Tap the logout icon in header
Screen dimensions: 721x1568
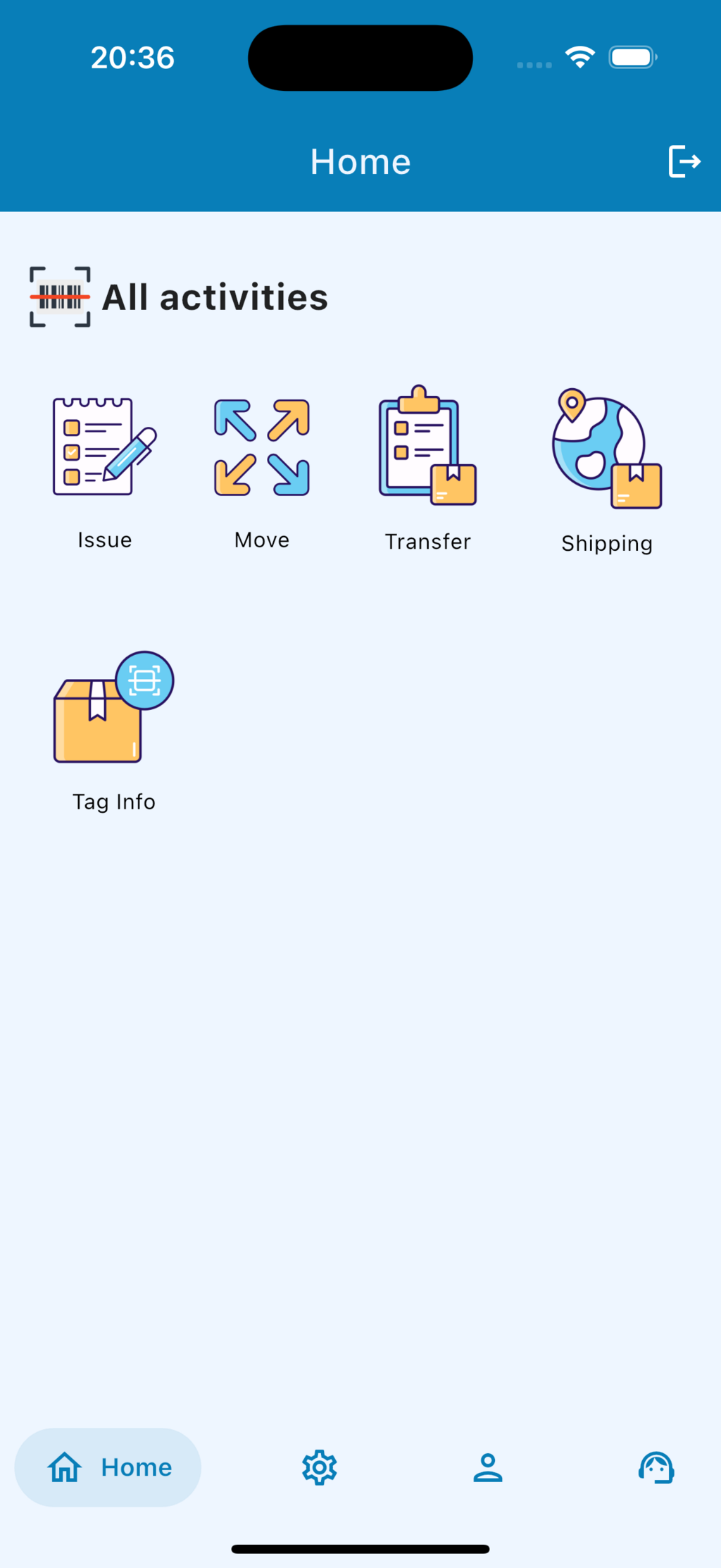click(684, 161)
